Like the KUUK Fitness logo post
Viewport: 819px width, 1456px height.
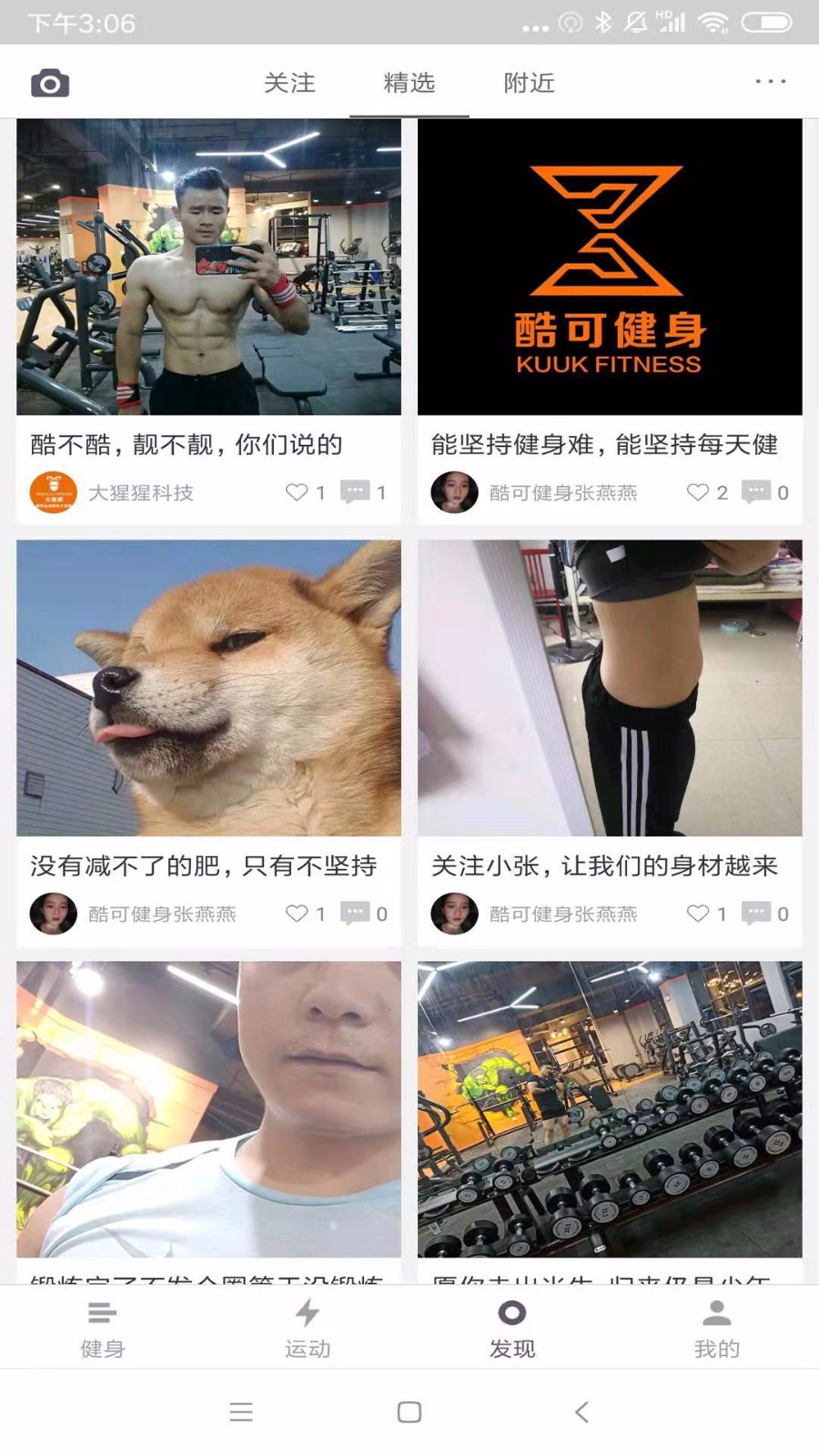[699, 492]
